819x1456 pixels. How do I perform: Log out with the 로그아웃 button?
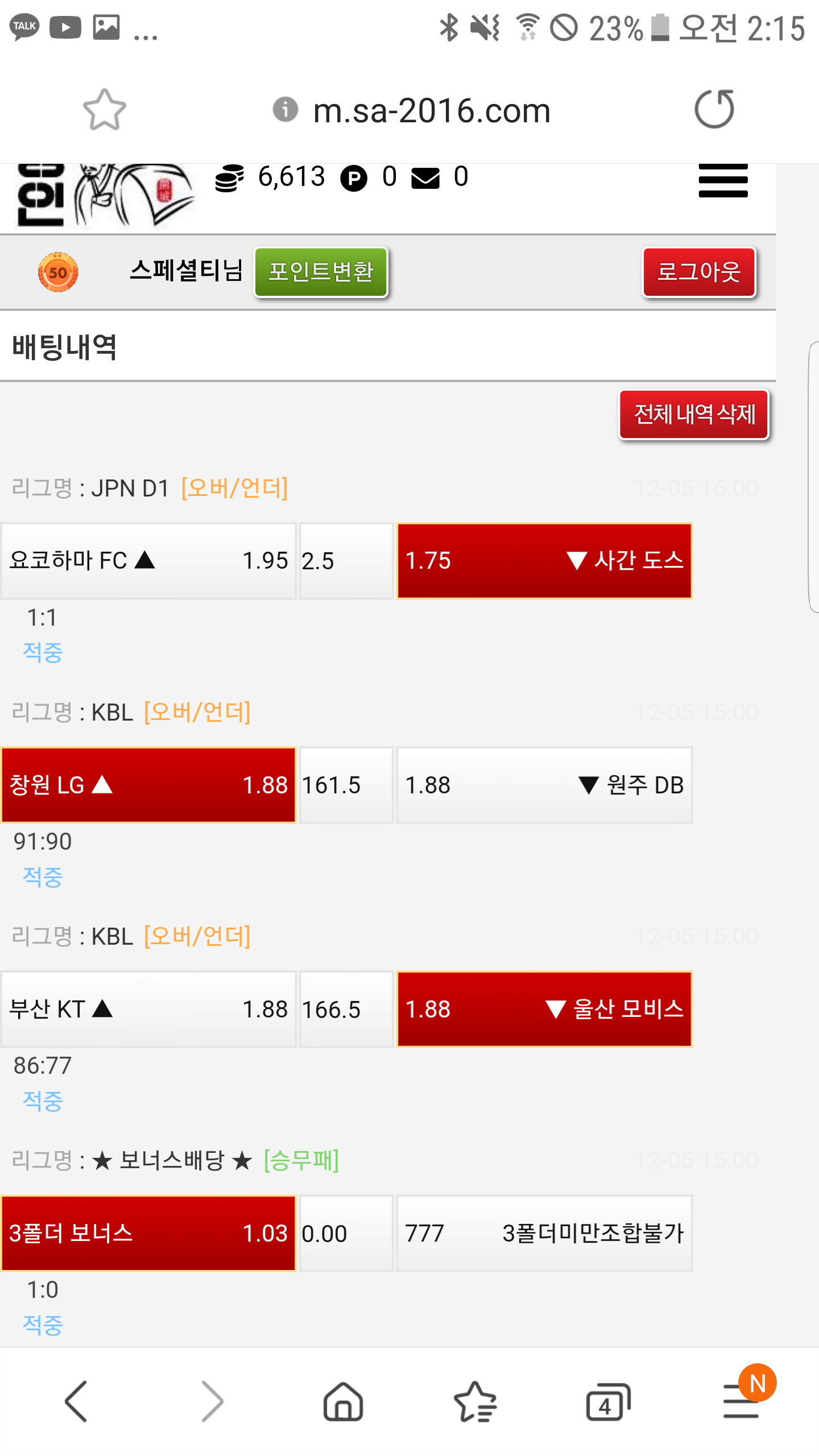tap(699, 272)
